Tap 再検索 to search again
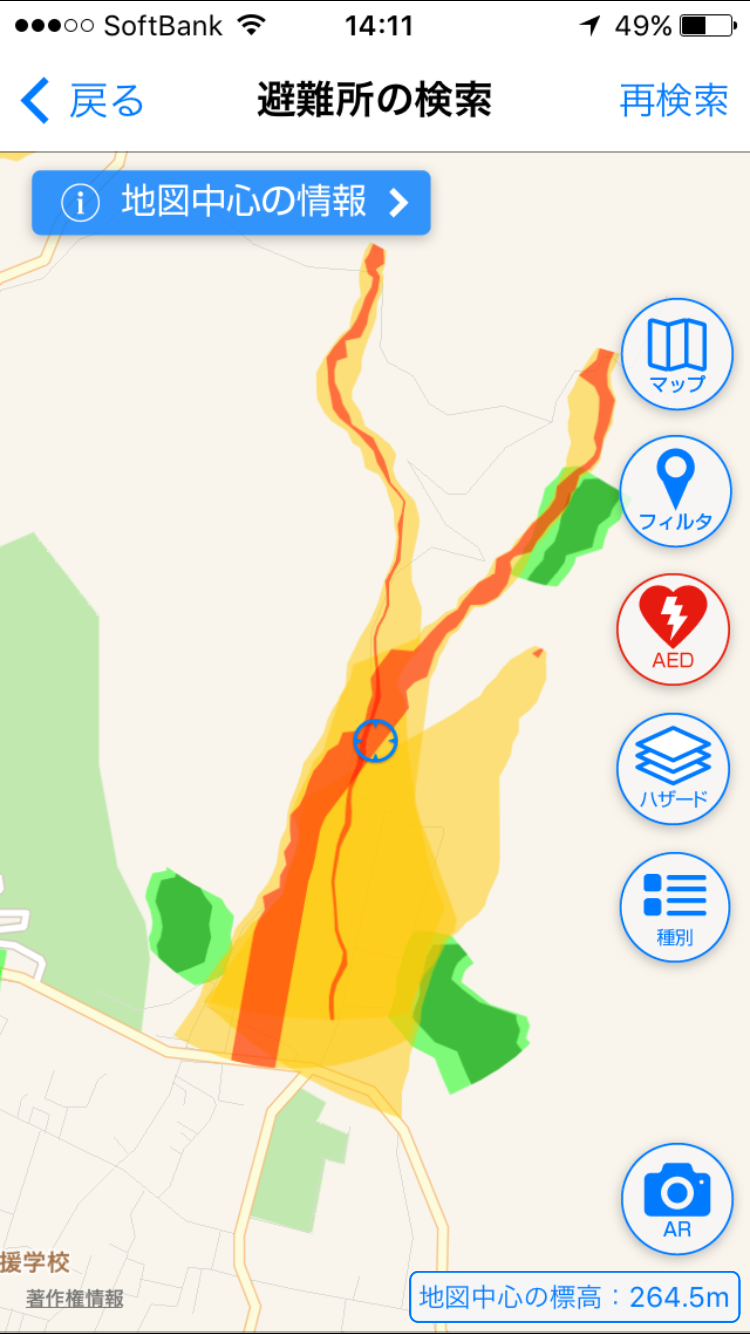This screenshot has width=750, height=1334. tap(673, 101)
